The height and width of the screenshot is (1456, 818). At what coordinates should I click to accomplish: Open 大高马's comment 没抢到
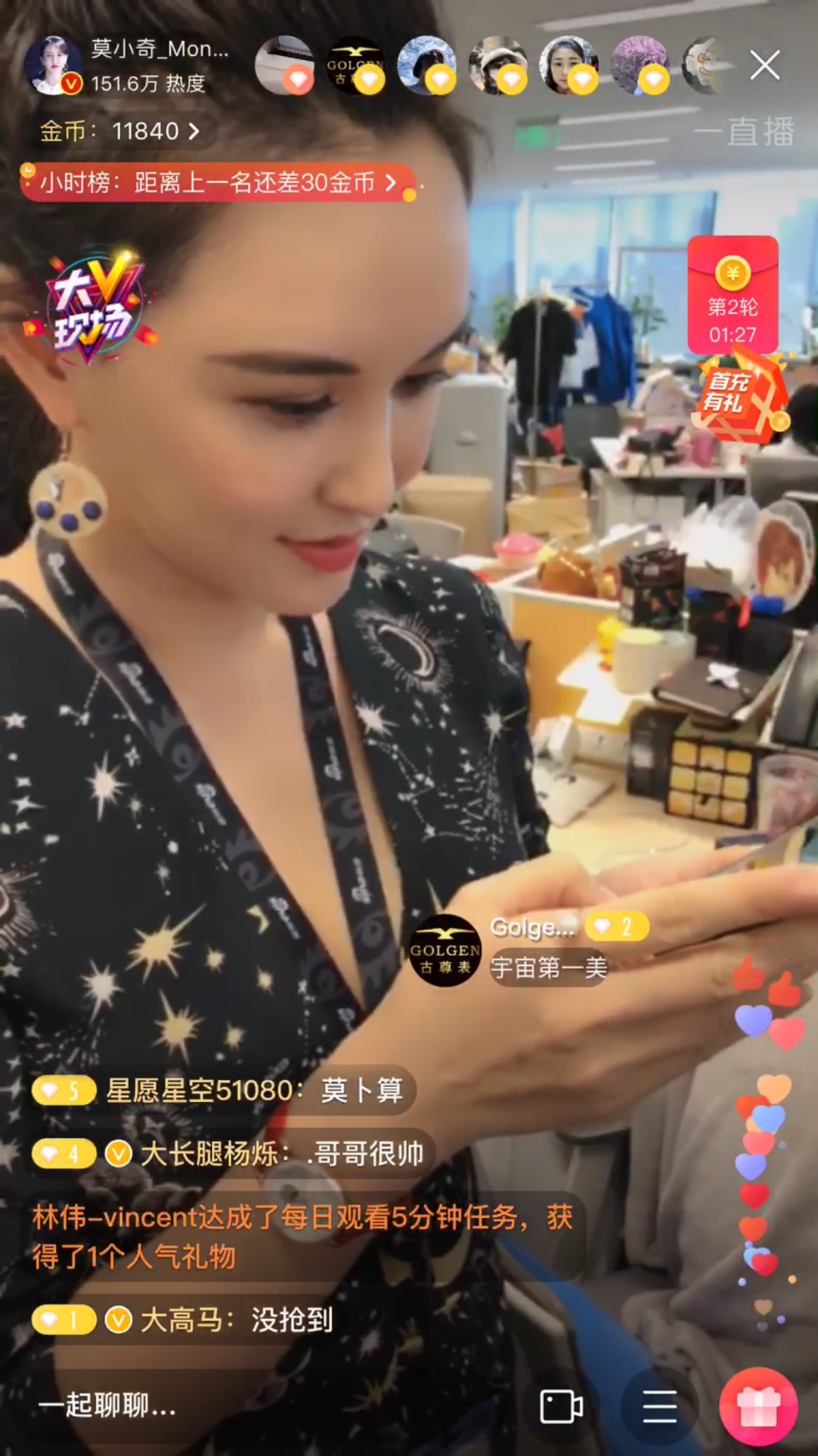pos(183,1320)
